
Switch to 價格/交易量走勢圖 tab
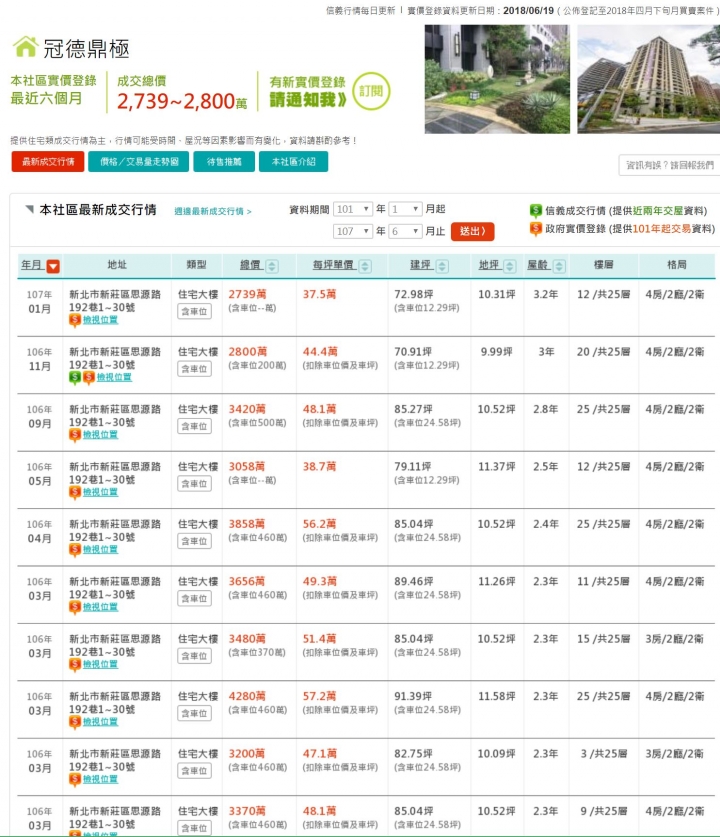pyautogui.click(x=139, y=162)
